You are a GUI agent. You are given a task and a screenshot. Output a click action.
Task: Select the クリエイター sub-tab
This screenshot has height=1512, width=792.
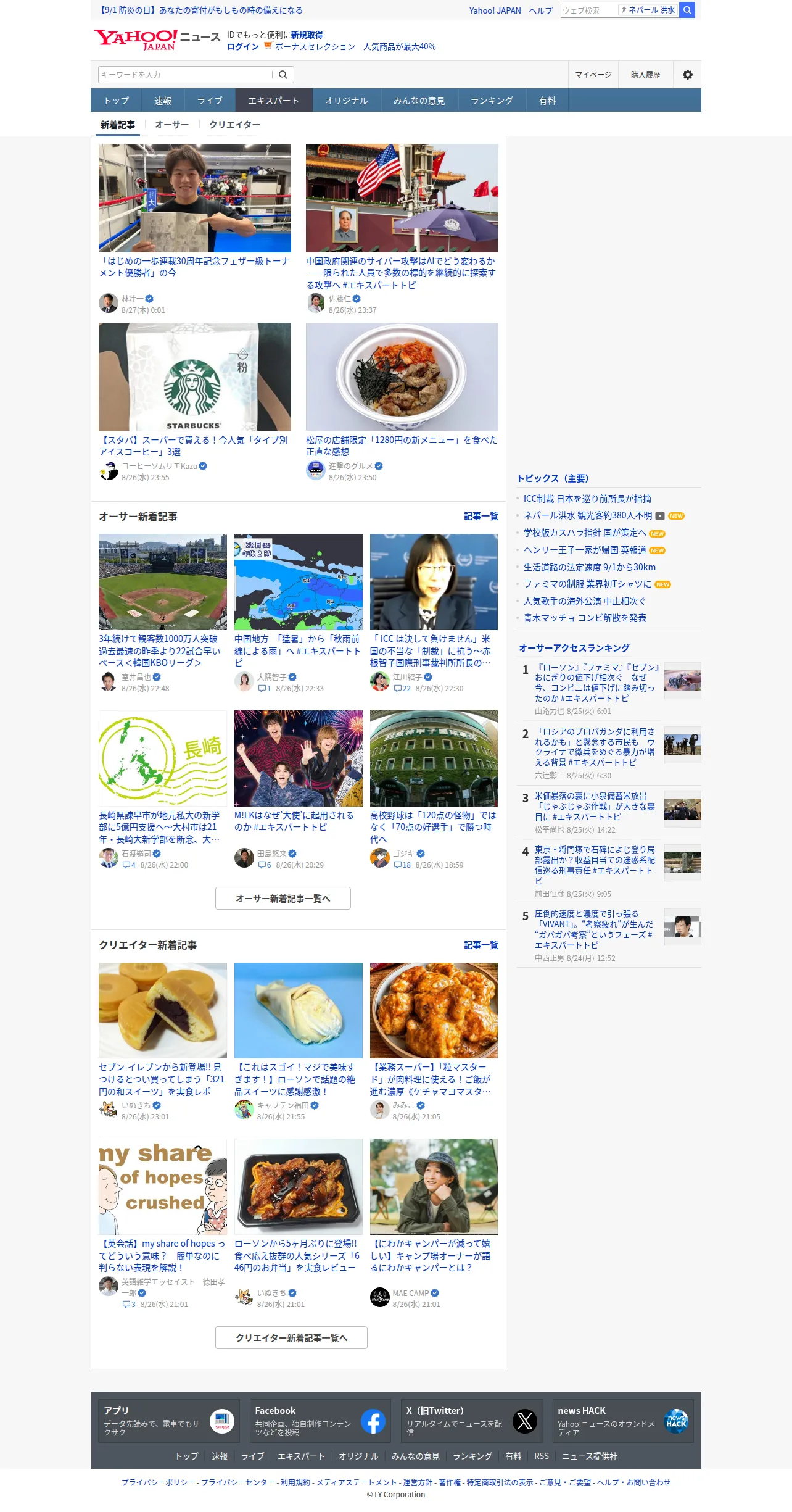(x=234, y=125)
